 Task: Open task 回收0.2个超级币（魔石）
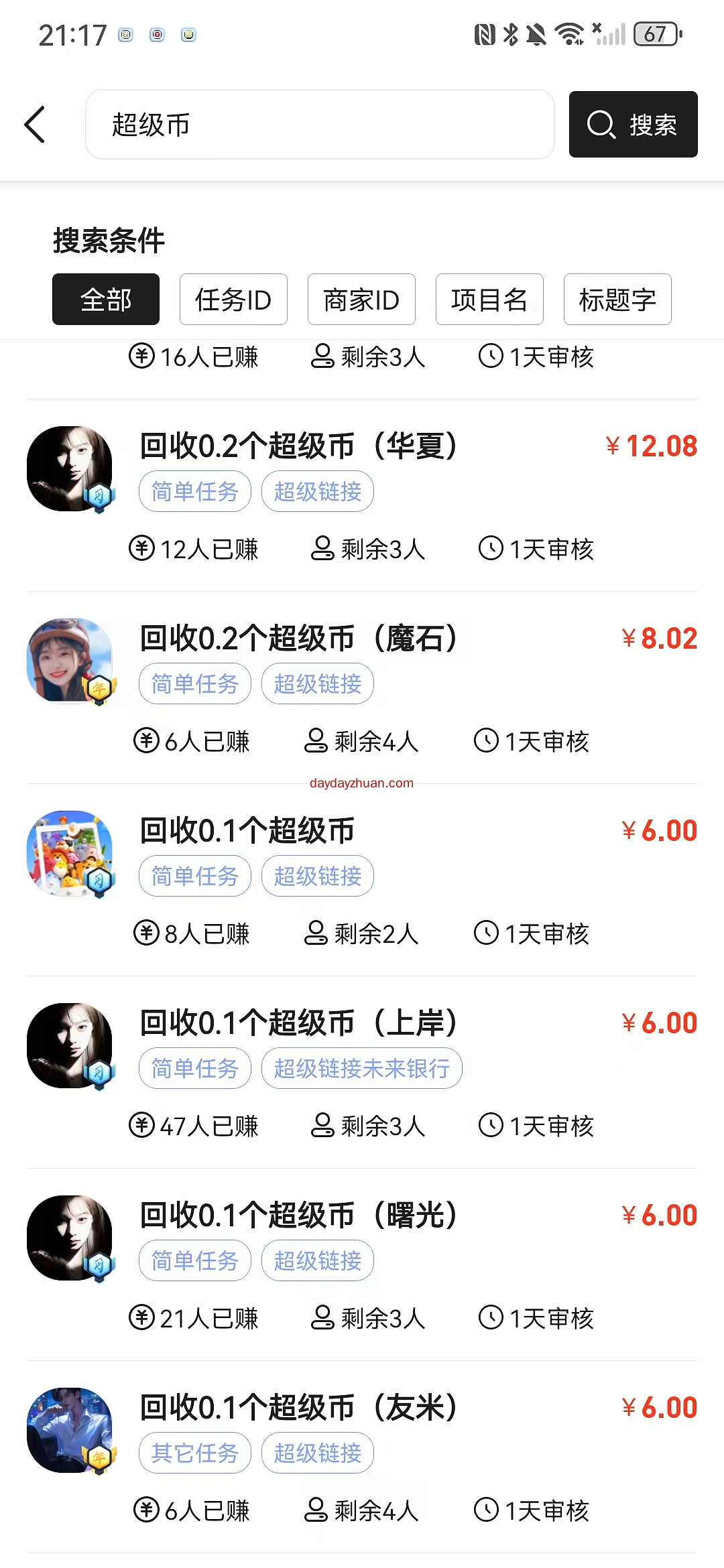[x=298, y=639]
